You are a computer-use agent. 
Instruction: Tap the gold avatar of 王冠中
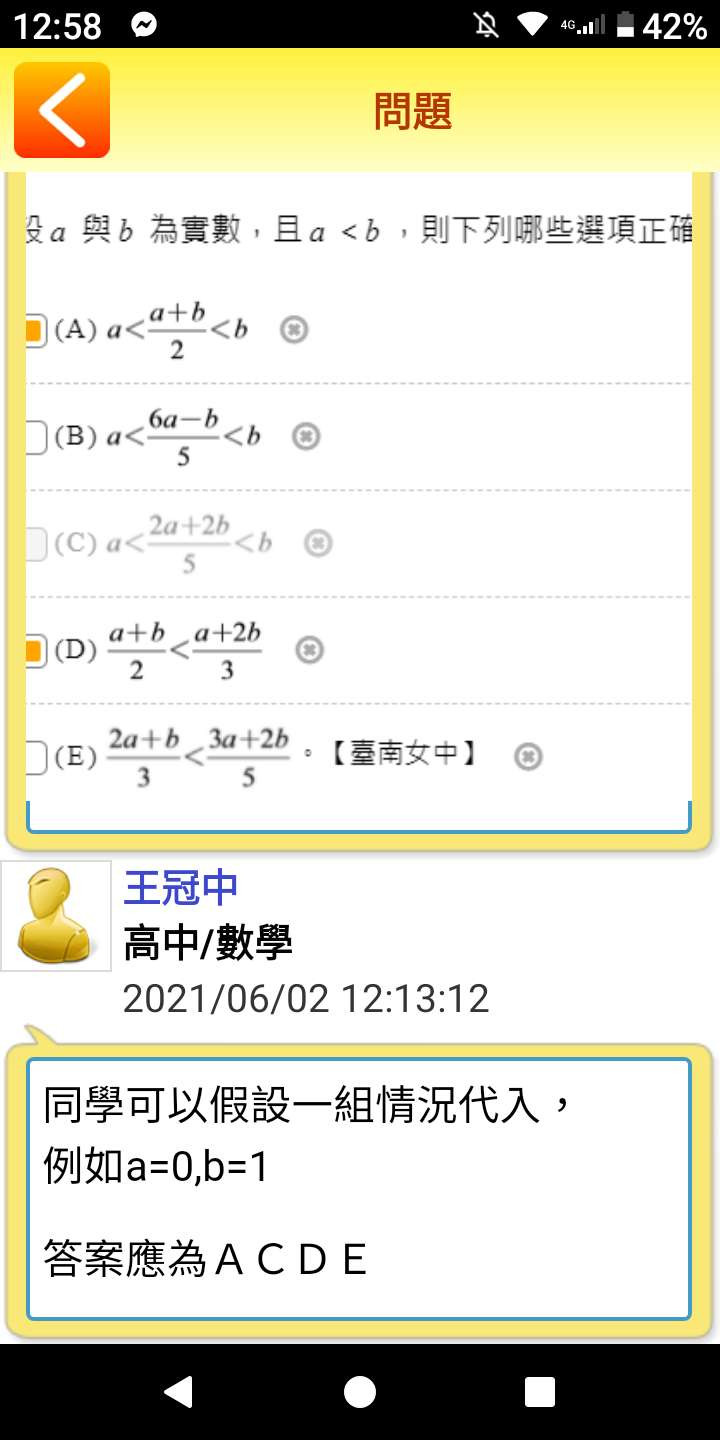point(56,916)
